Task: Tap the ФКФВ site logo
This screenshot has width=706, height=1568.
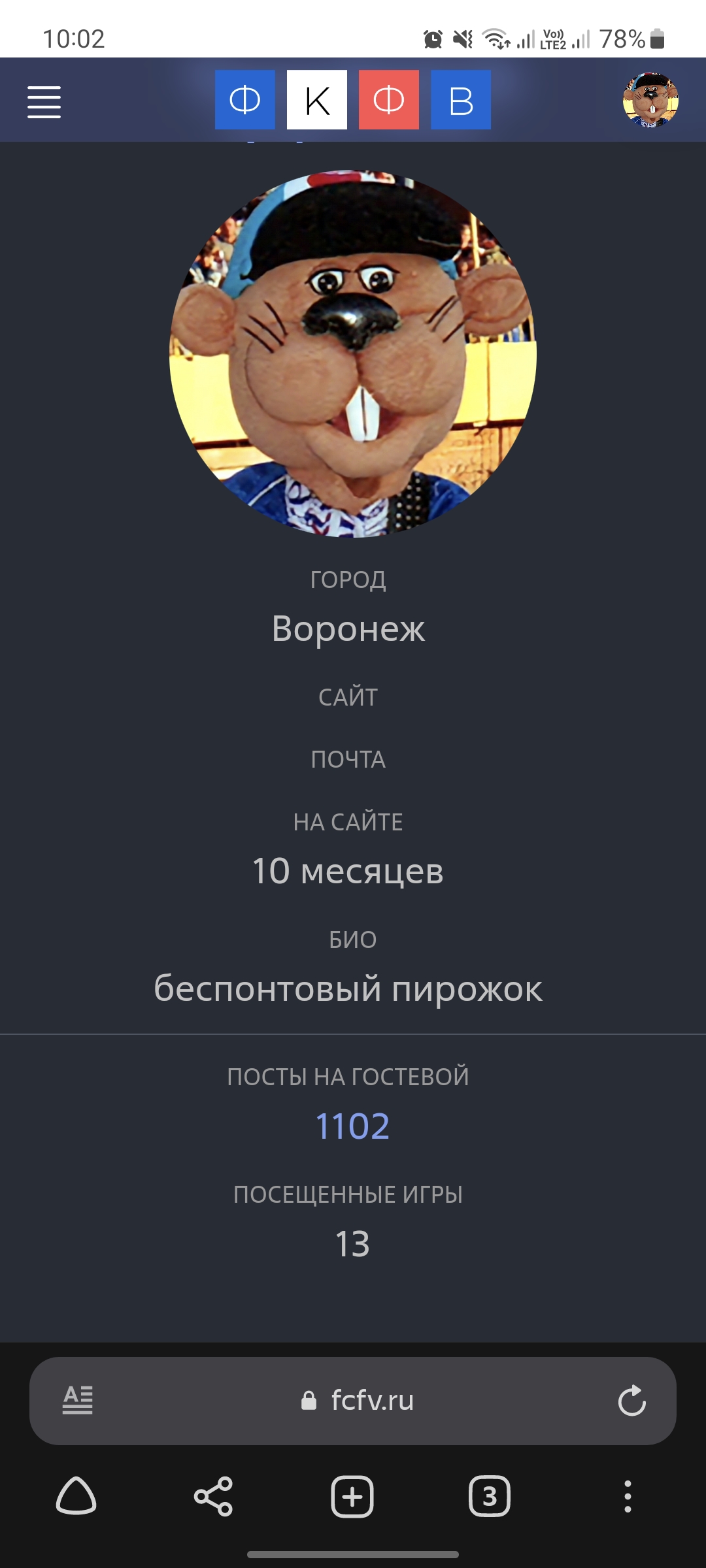Action: [353, 100]
